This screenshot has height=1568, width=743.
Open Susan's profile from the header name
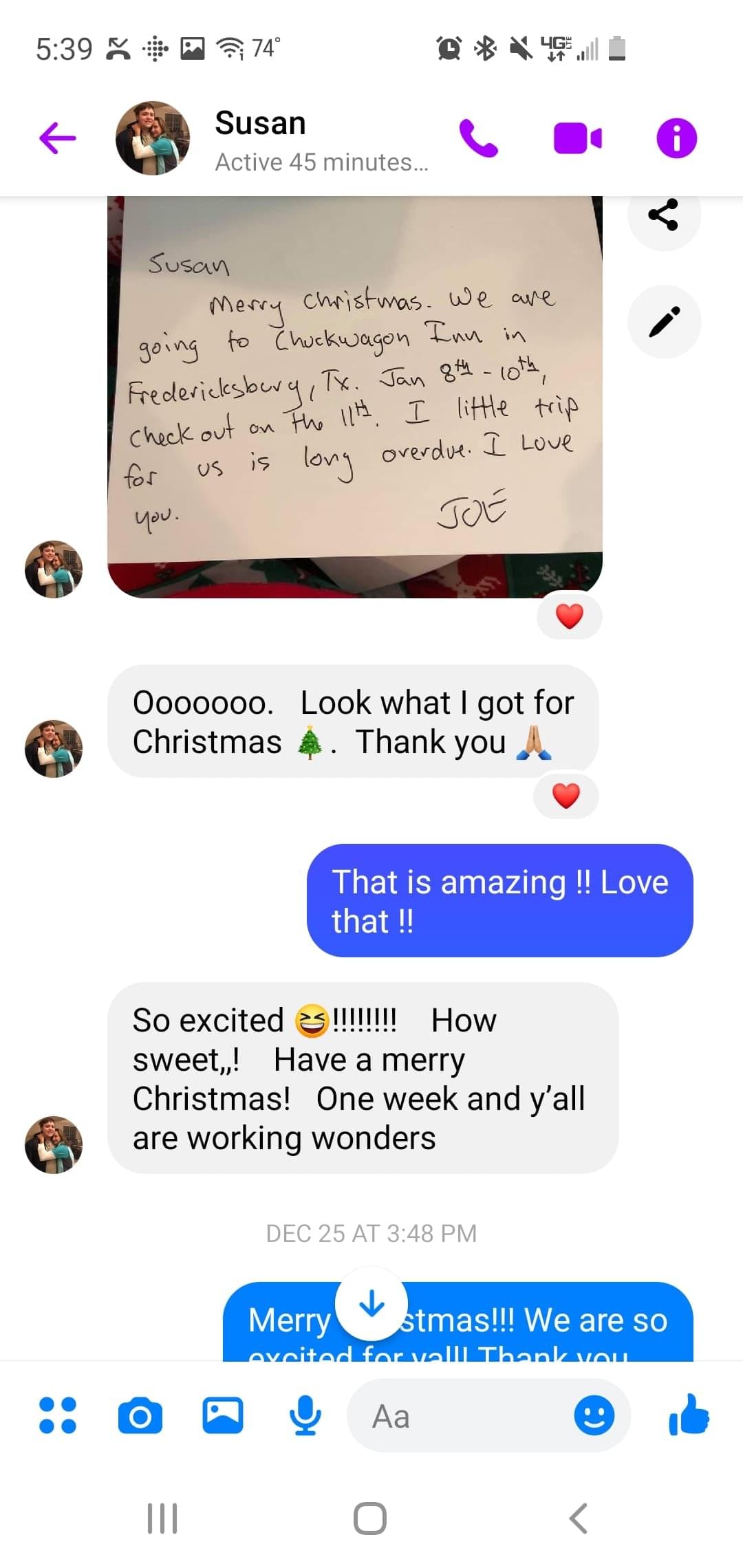(x=261, y=124)
